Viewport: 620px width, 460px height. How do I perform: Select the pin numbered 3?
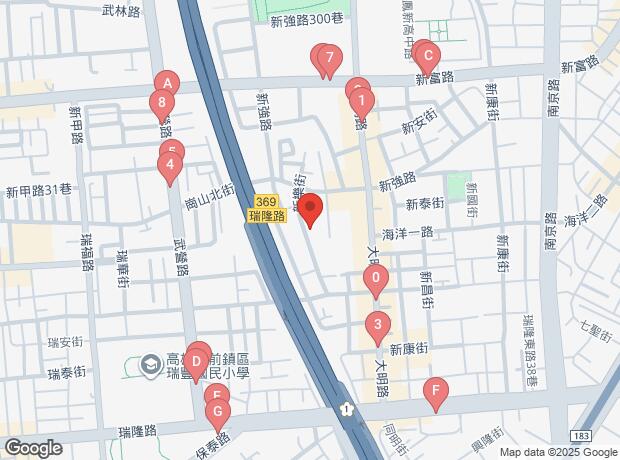coord(377,324)
